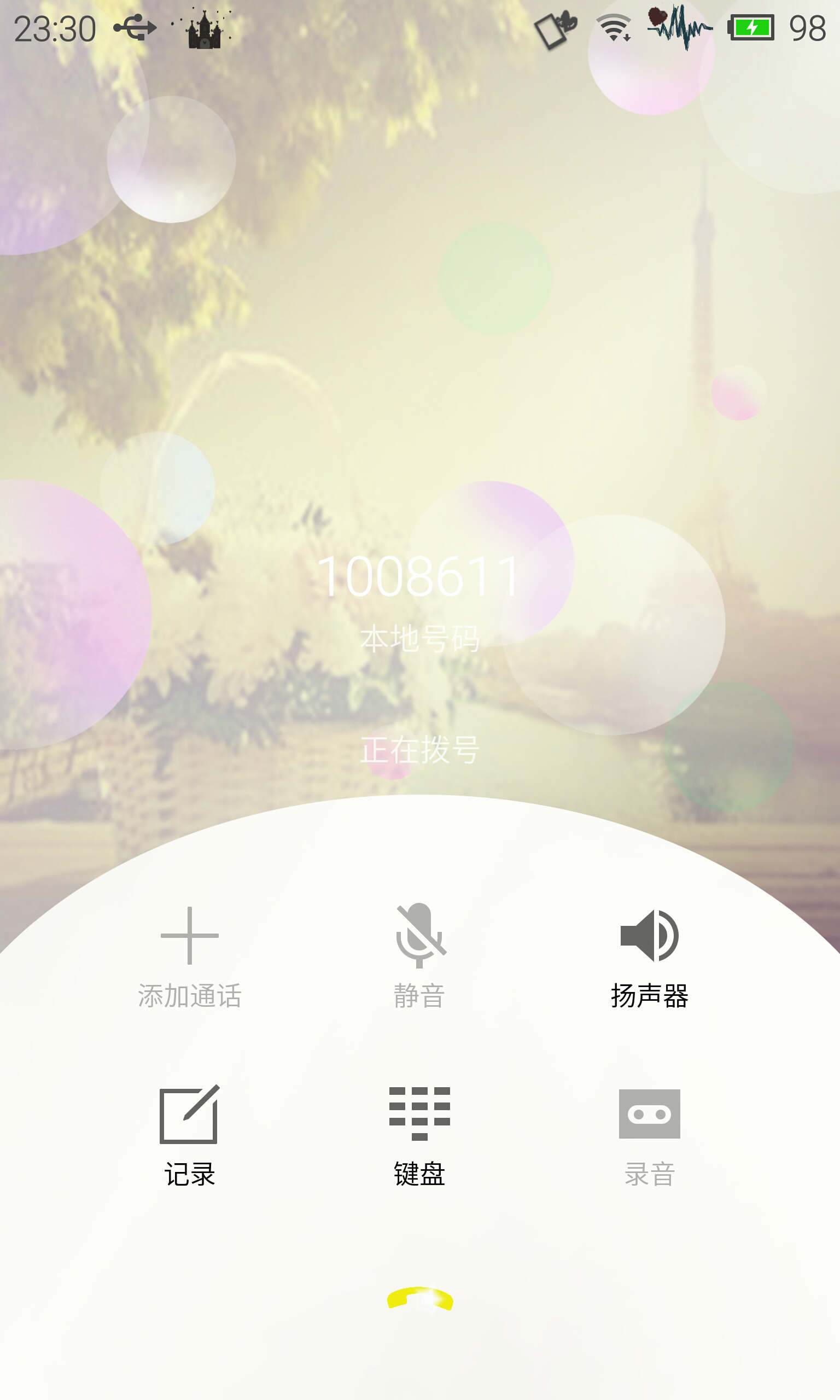The width and height of the screenshot is (840, 1400).
Task: Open 记录 to take a note
Action: tap(190, 1135)
